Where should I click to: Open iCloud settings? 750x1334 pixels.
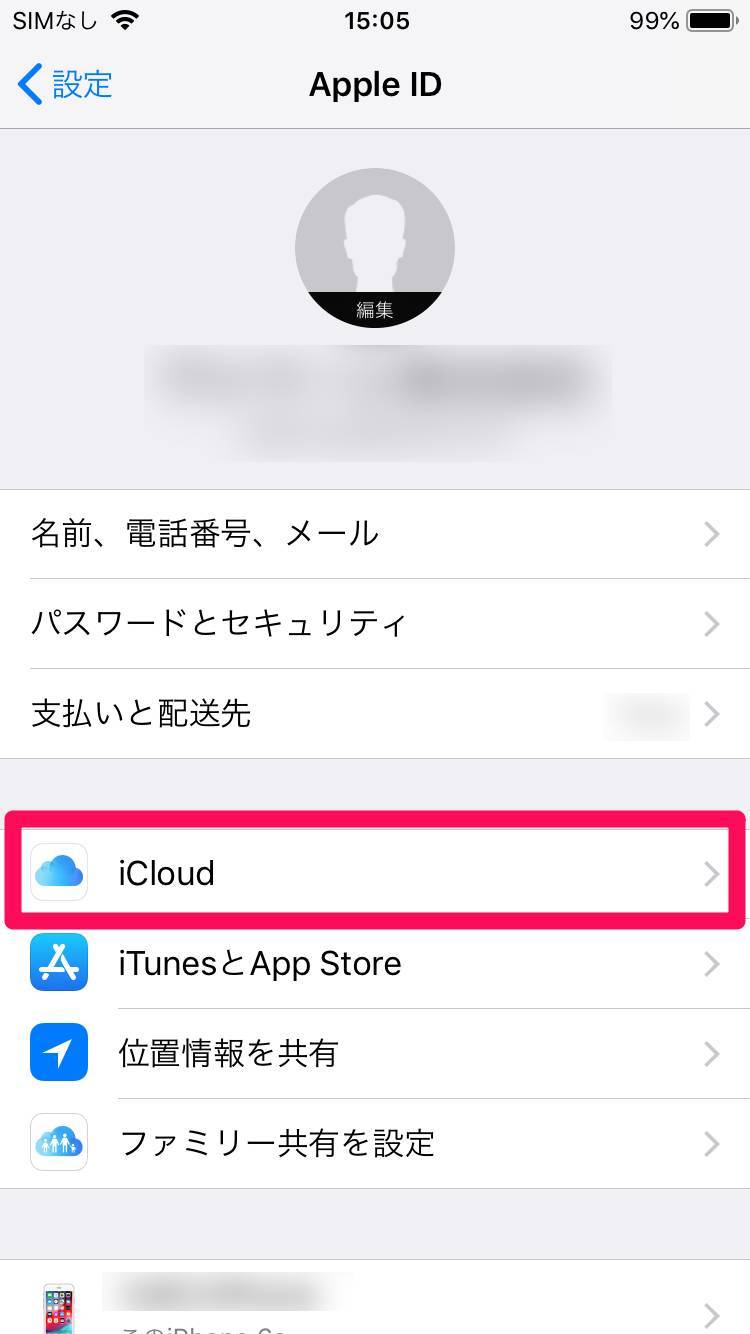pos(375,873)
